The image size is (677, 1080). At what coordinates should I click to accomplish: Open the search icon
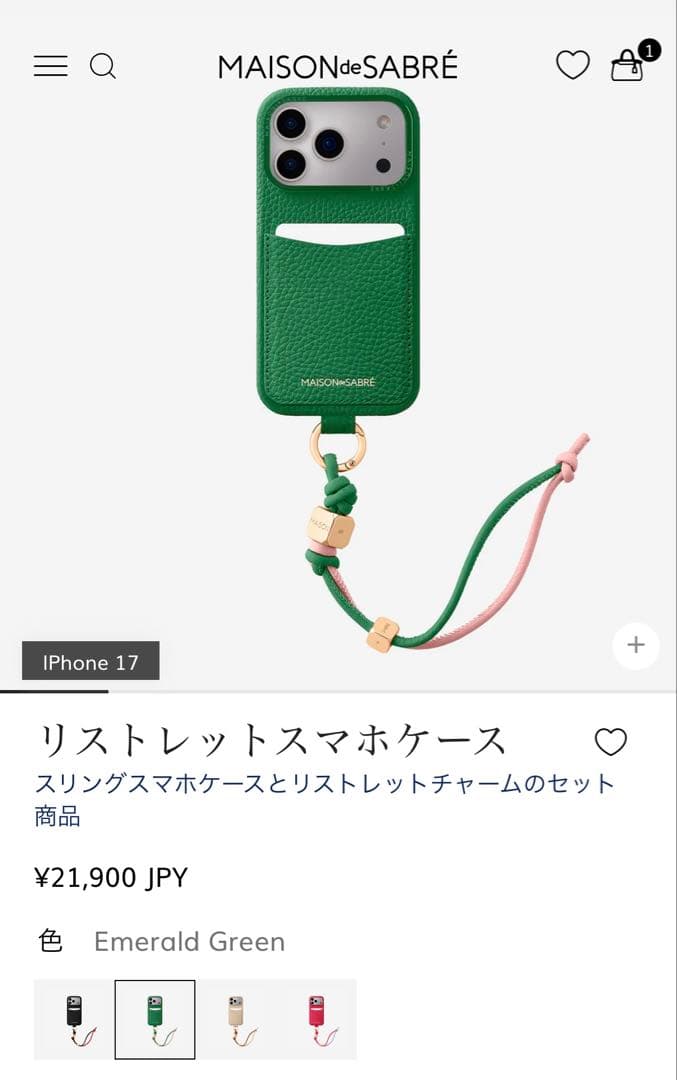[103, 66]
